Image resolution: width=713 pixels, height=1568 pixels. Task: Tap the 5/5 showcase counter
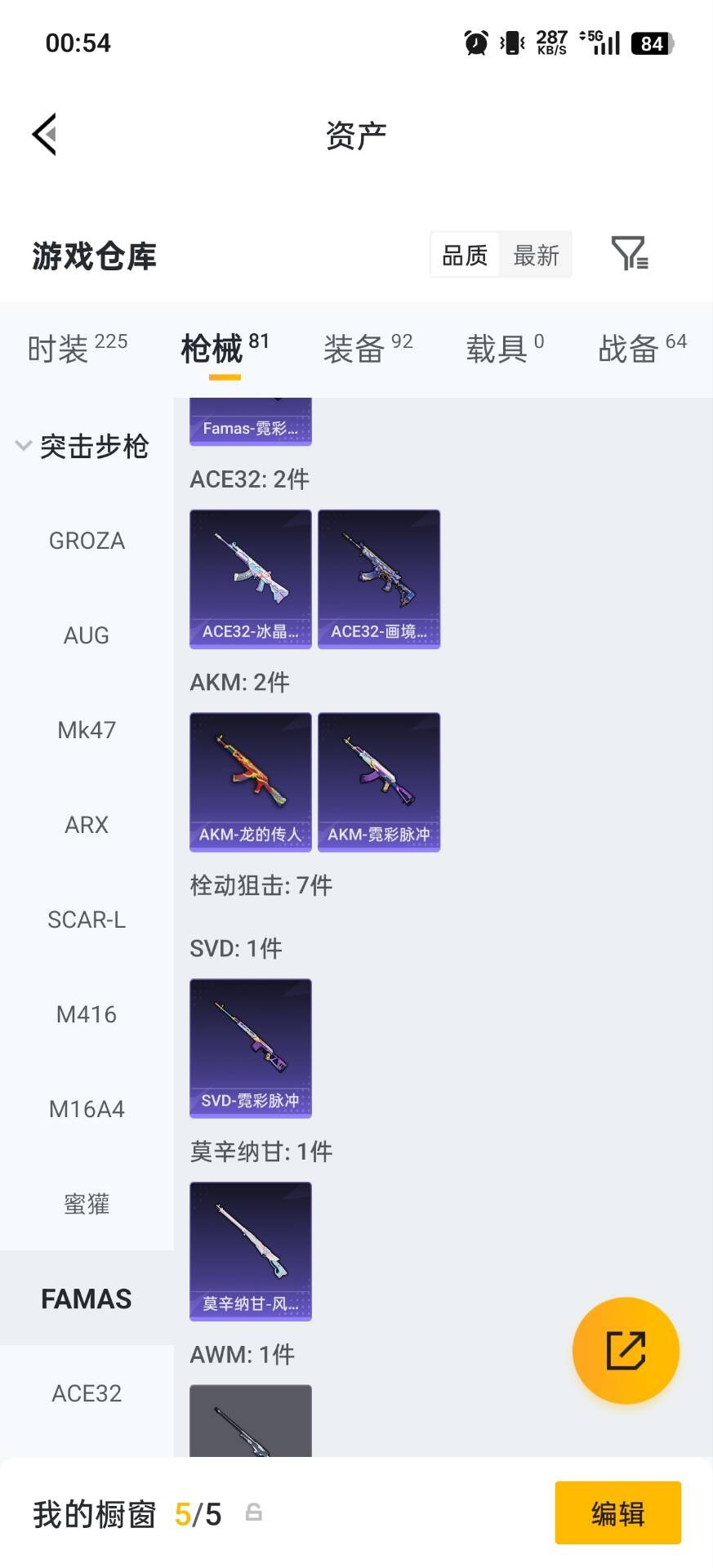click(198, 1512)
